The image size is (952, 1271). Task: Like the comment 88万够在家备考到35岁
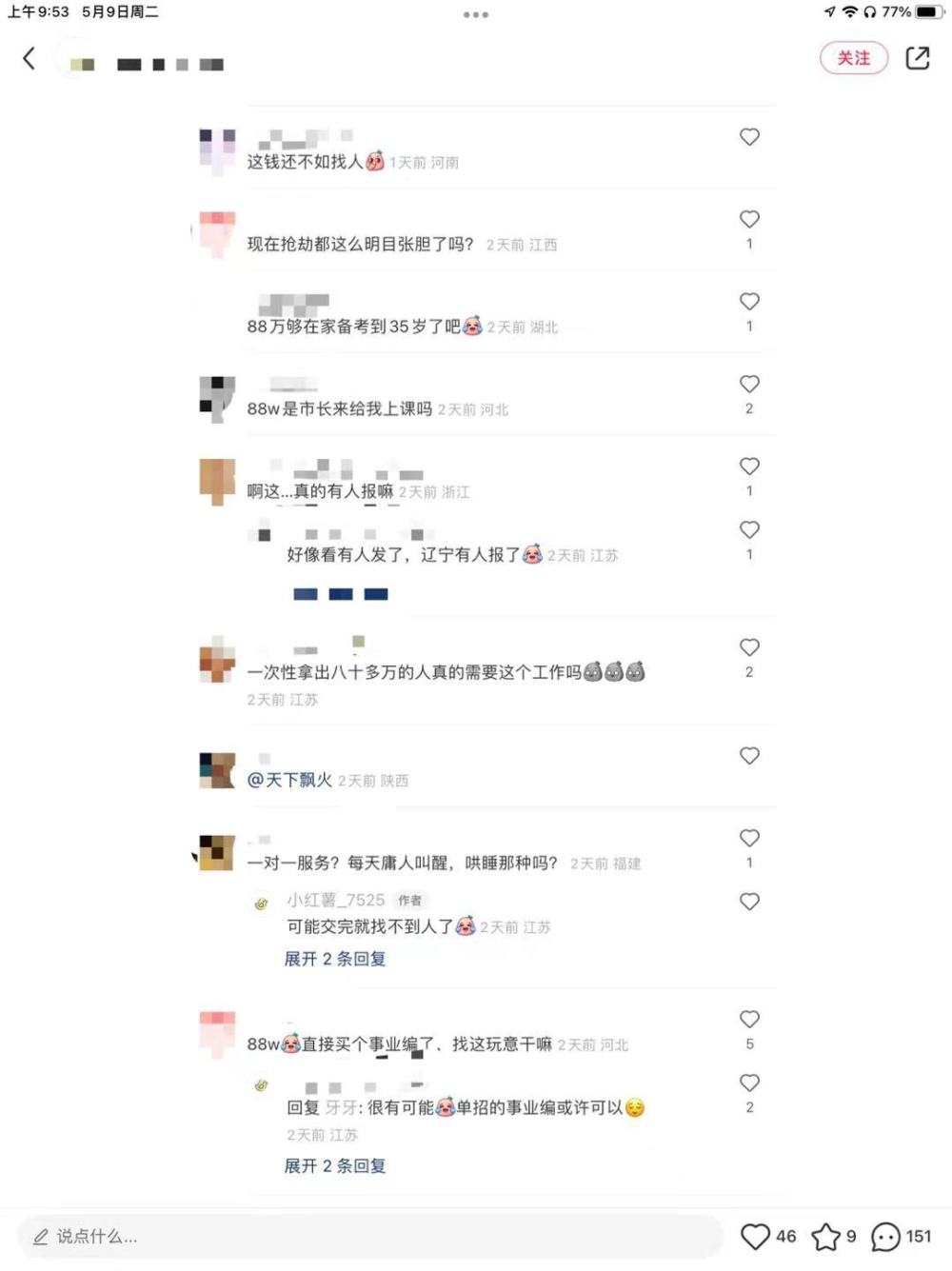749,301
